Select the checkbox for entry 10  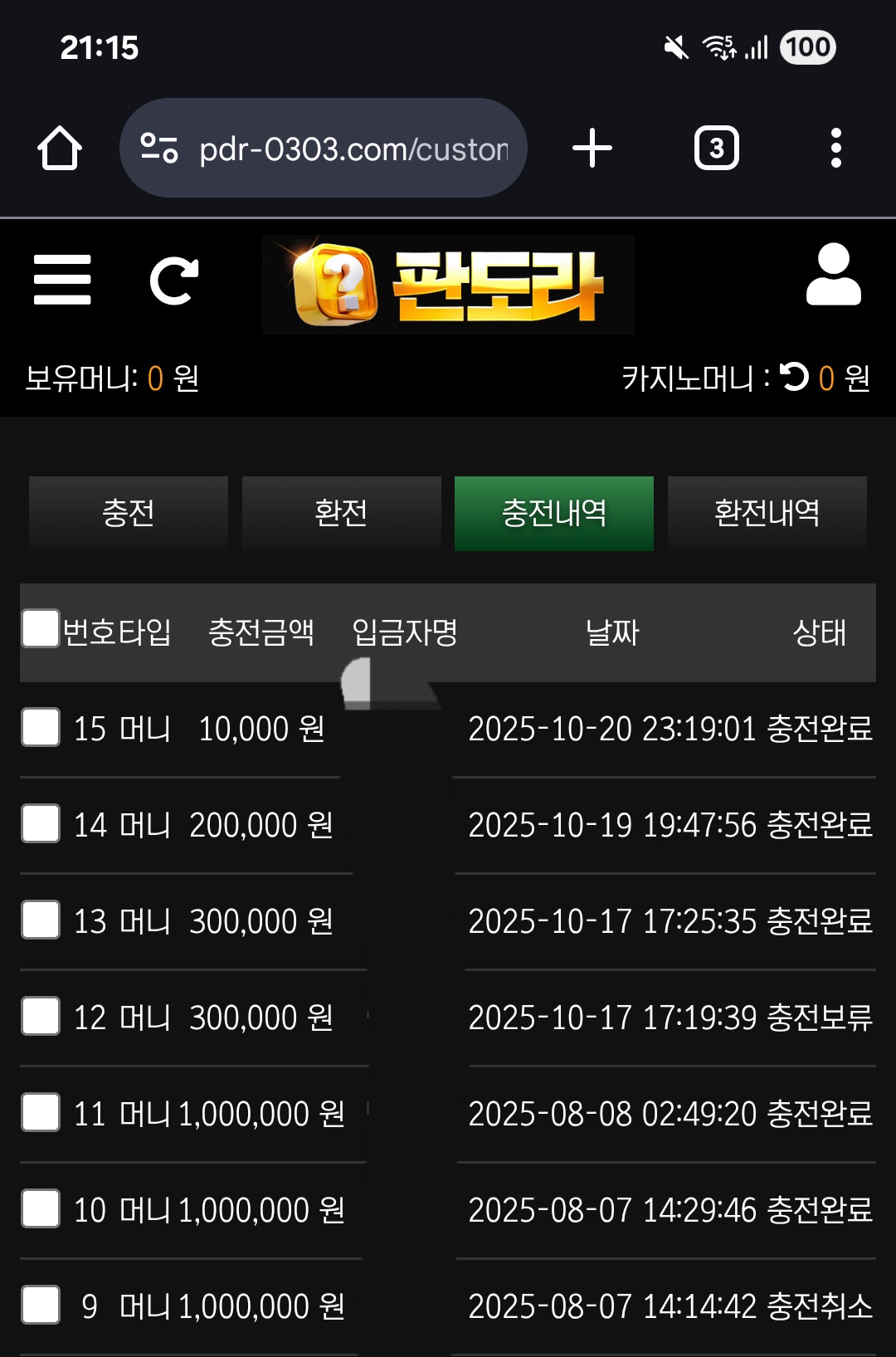[41, 1208]
